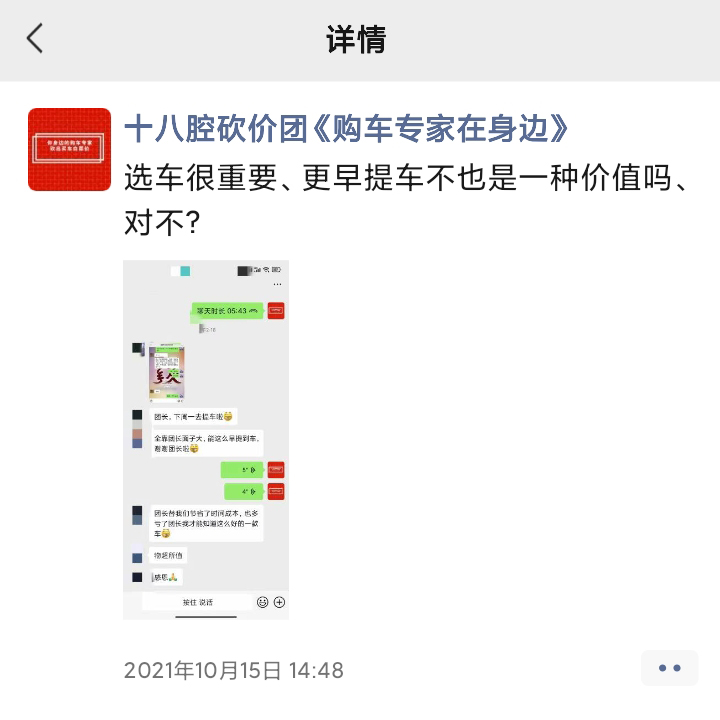The width and height of the screenshot is (720, 720).
Task: View the posted chat screenshot image
Action: [206, 440]
